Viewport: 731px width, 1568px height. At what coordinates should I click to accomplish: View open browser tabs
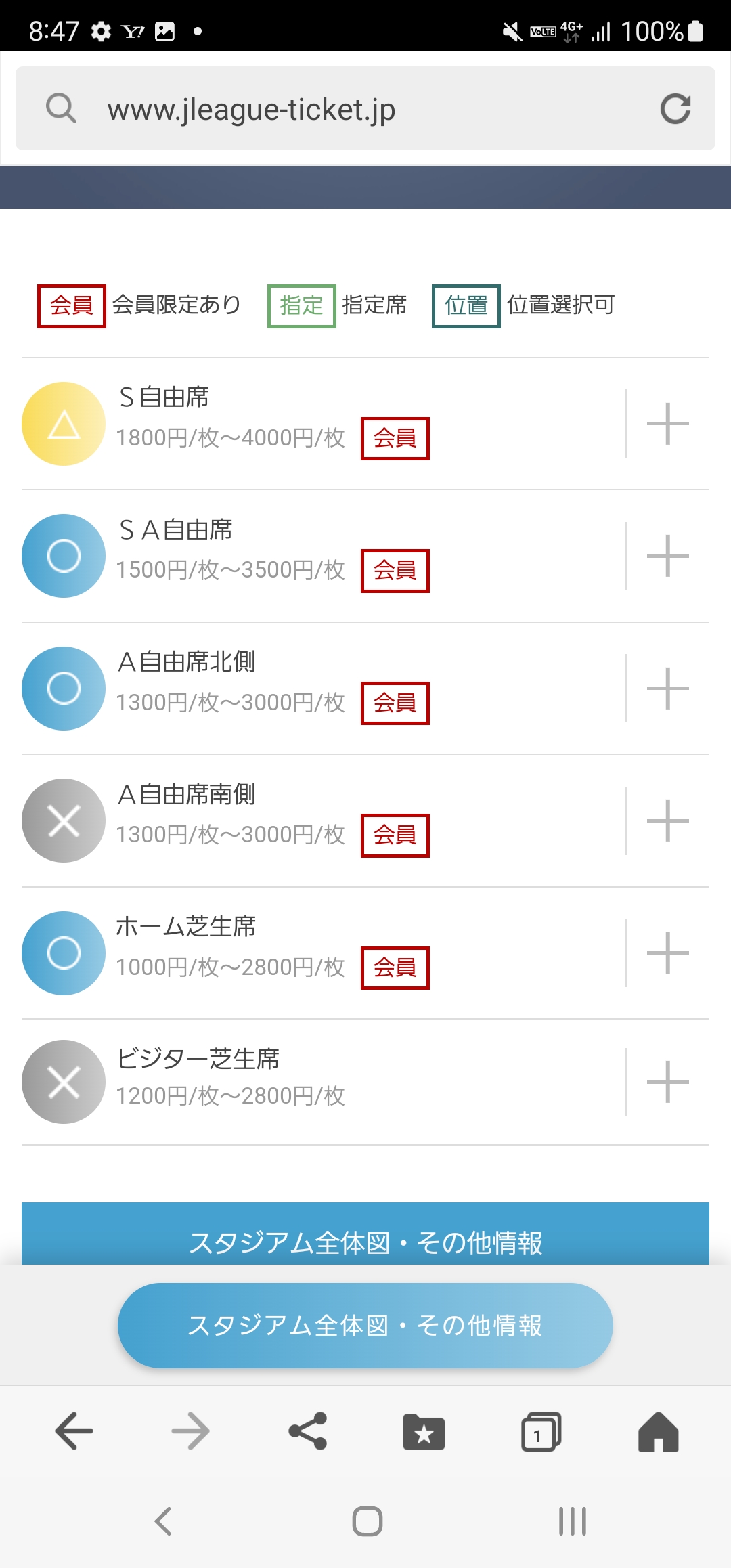(x=541, y=1431)
